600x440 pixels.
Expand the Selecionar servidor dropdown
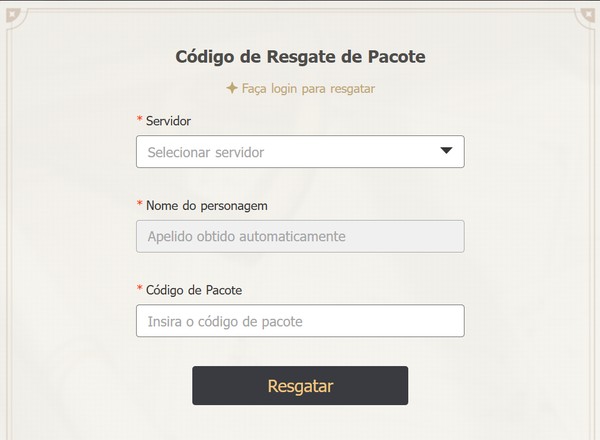click(300, 152)
